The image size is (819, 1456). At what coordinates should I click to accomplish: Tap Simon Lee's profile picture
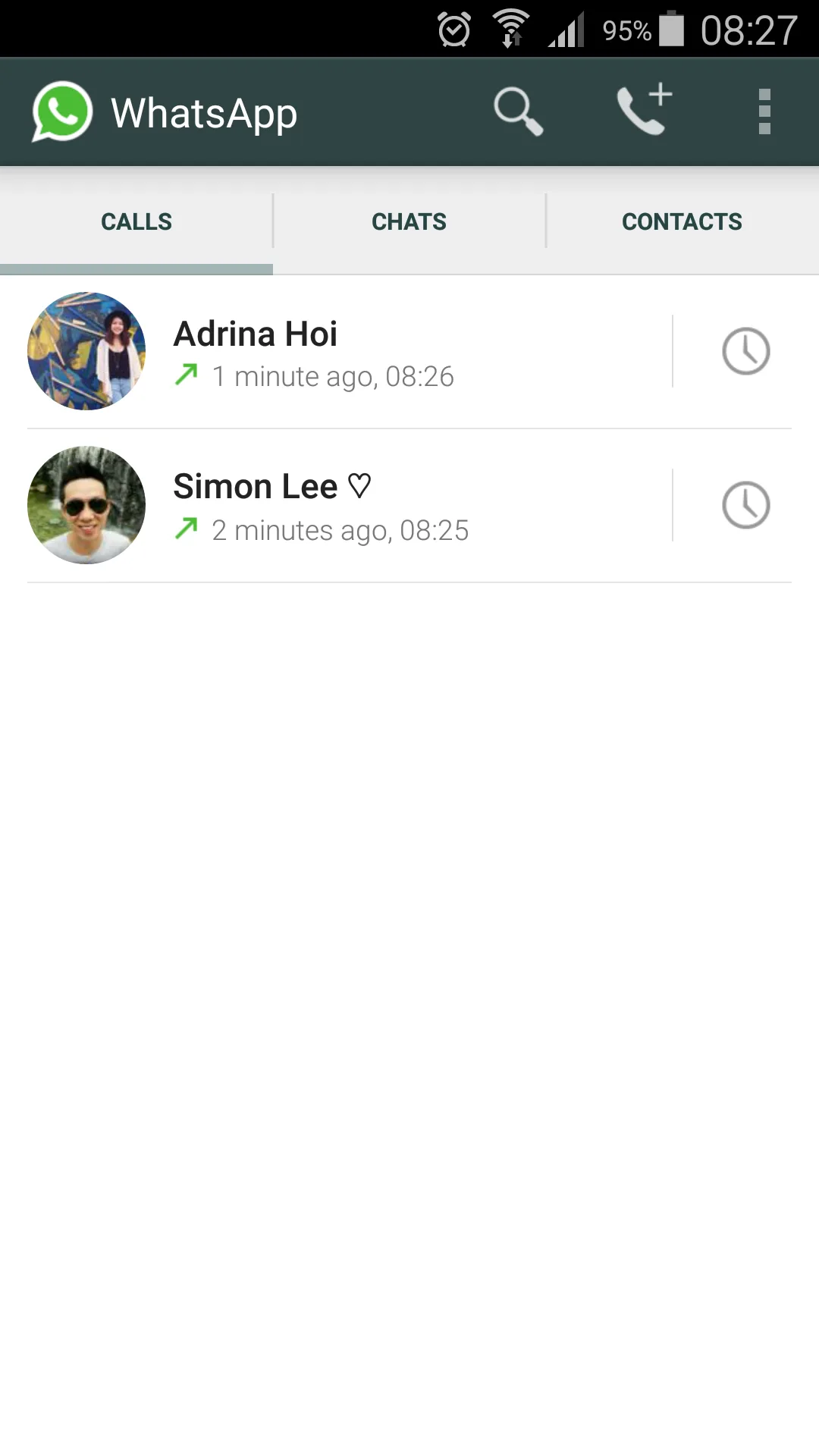point(85,504)
